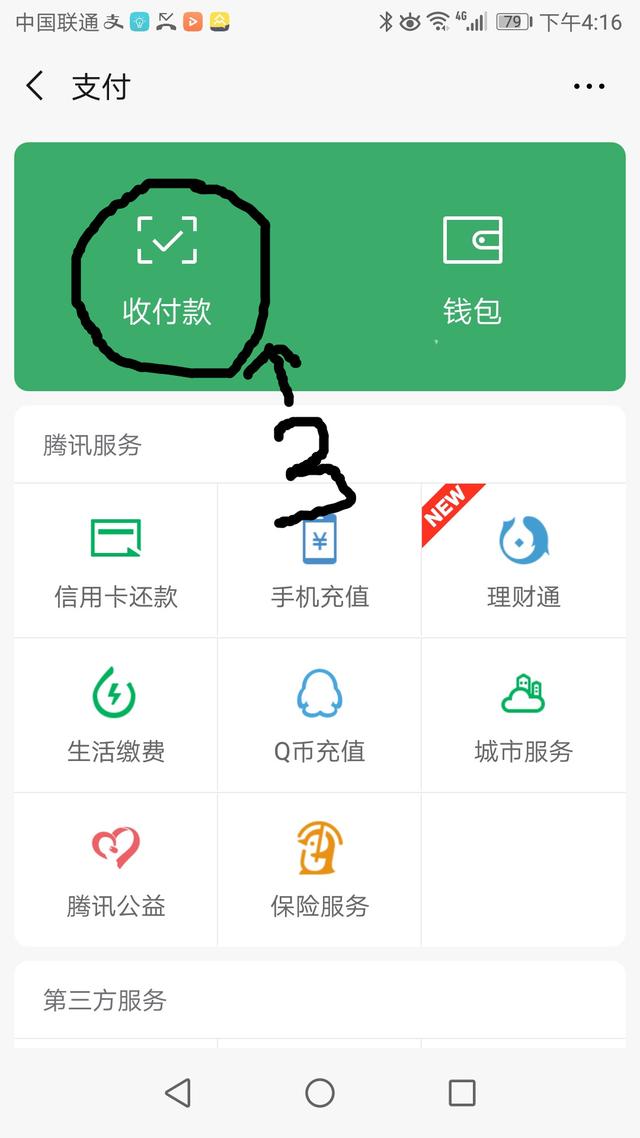The width and height of the screenshot is (640, 1138).
Task: Select 信用卡还款 credit card repayment
Action: (116, 561)
